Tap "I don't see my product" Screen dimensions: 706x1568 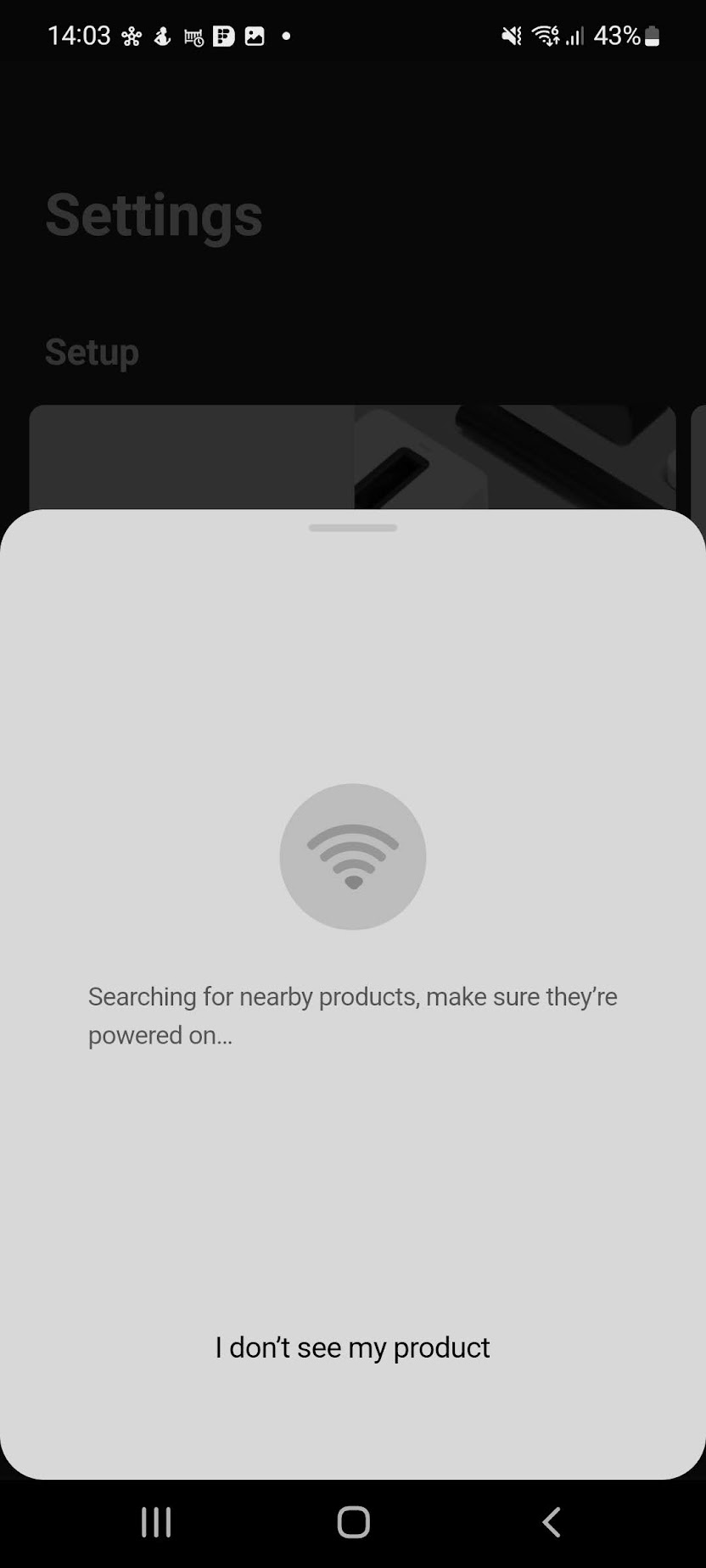pyautogui.click(x=352, y=1347)
